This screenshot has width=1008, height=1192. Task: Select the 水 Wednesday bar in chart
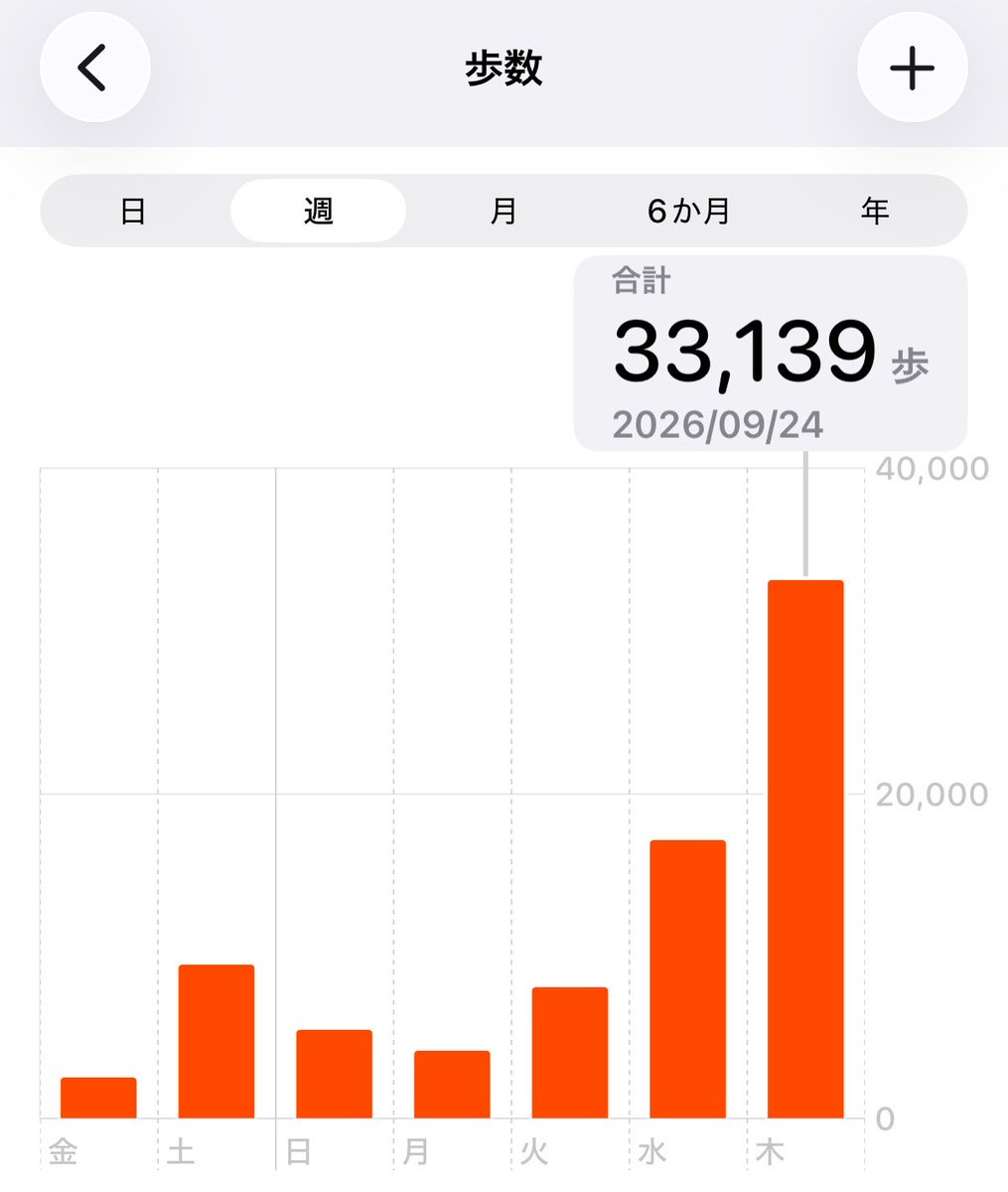pyautogui.click(x=687, y=979)
